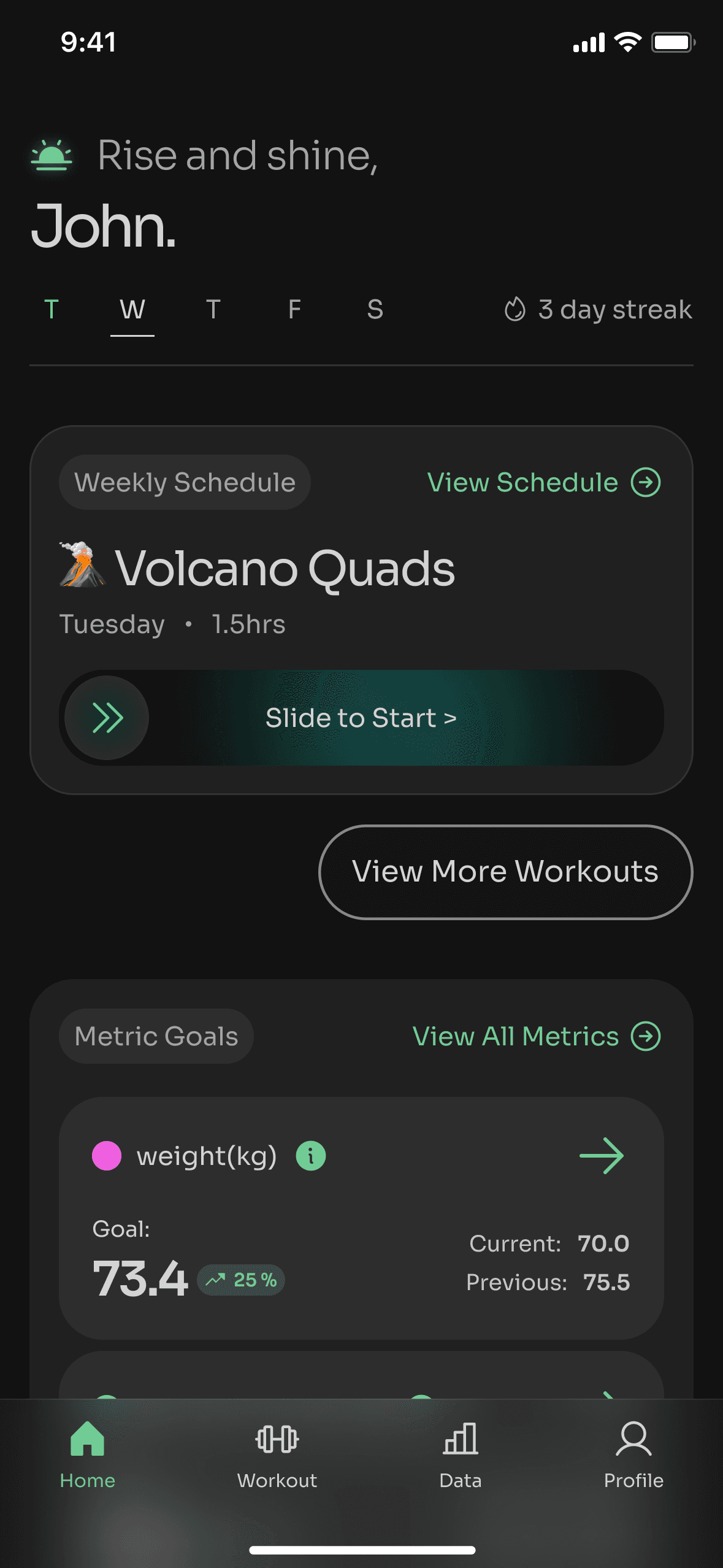Tap View More Workouts button
Viewport: 723px width, 1568px height.
coord(505,872)
